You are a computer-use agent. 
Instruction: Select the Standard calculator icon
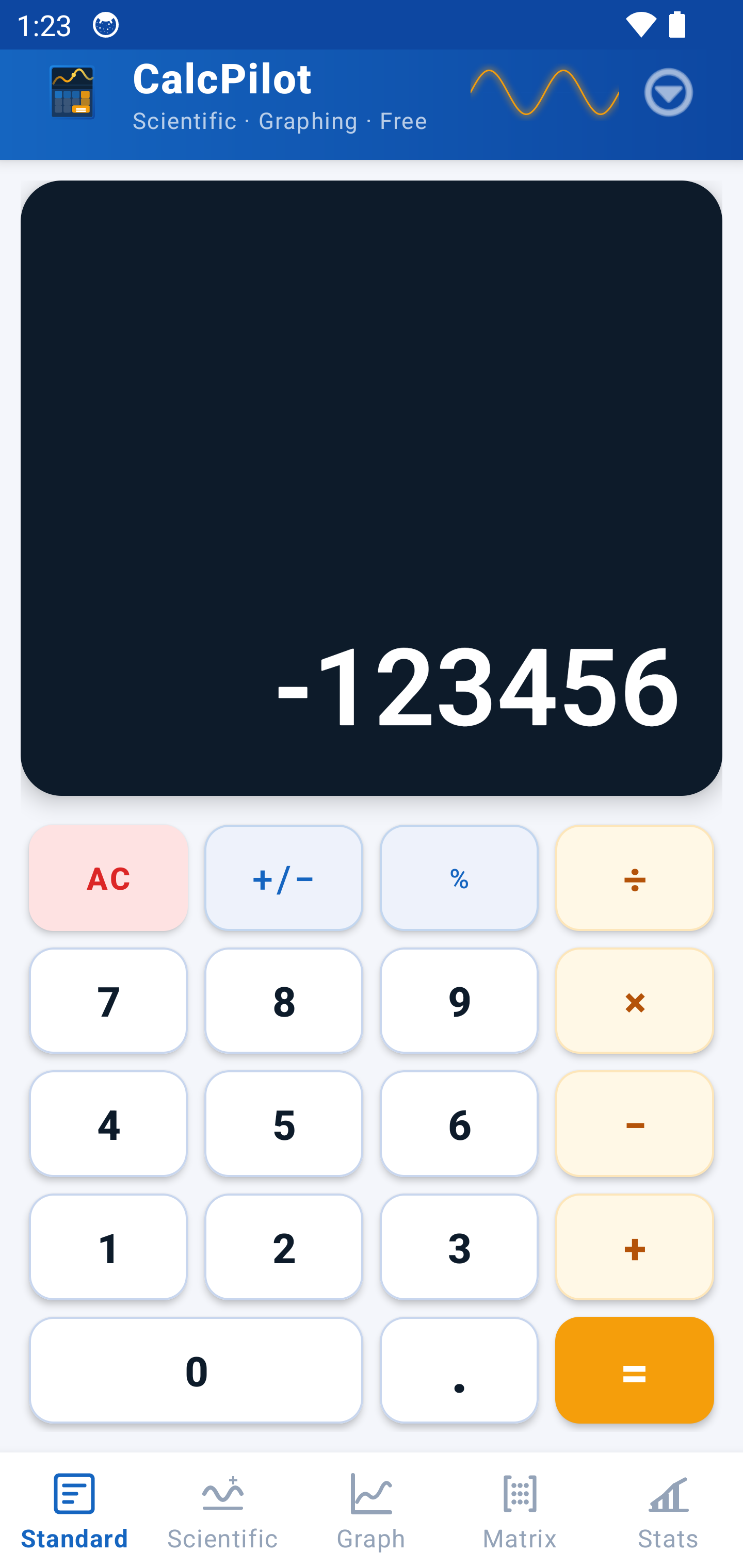pyautogui.click(x=74, y=1493)
